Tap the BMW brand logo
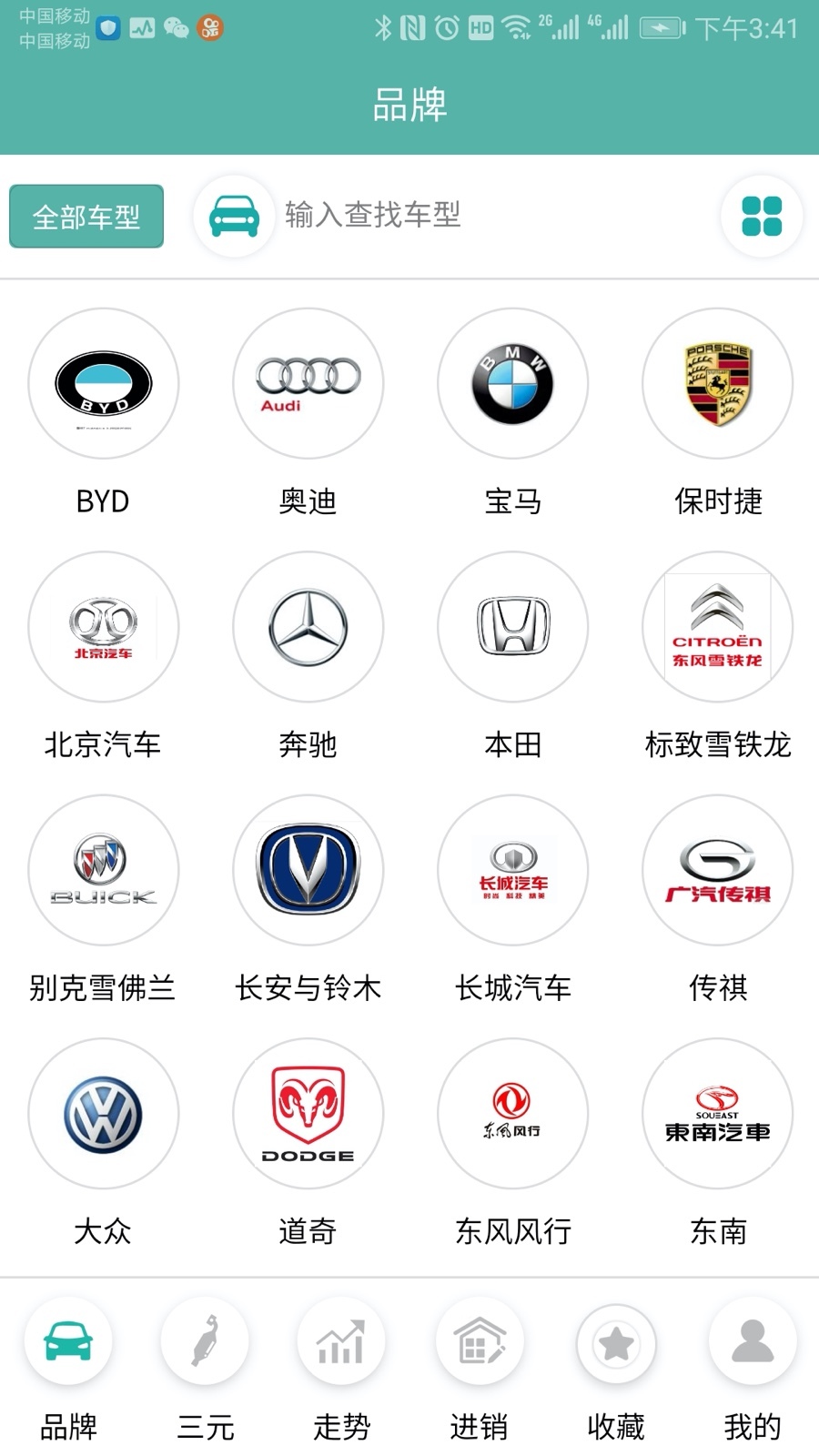The width and height of the screenshot is (819, 1456). coord(512,383)
